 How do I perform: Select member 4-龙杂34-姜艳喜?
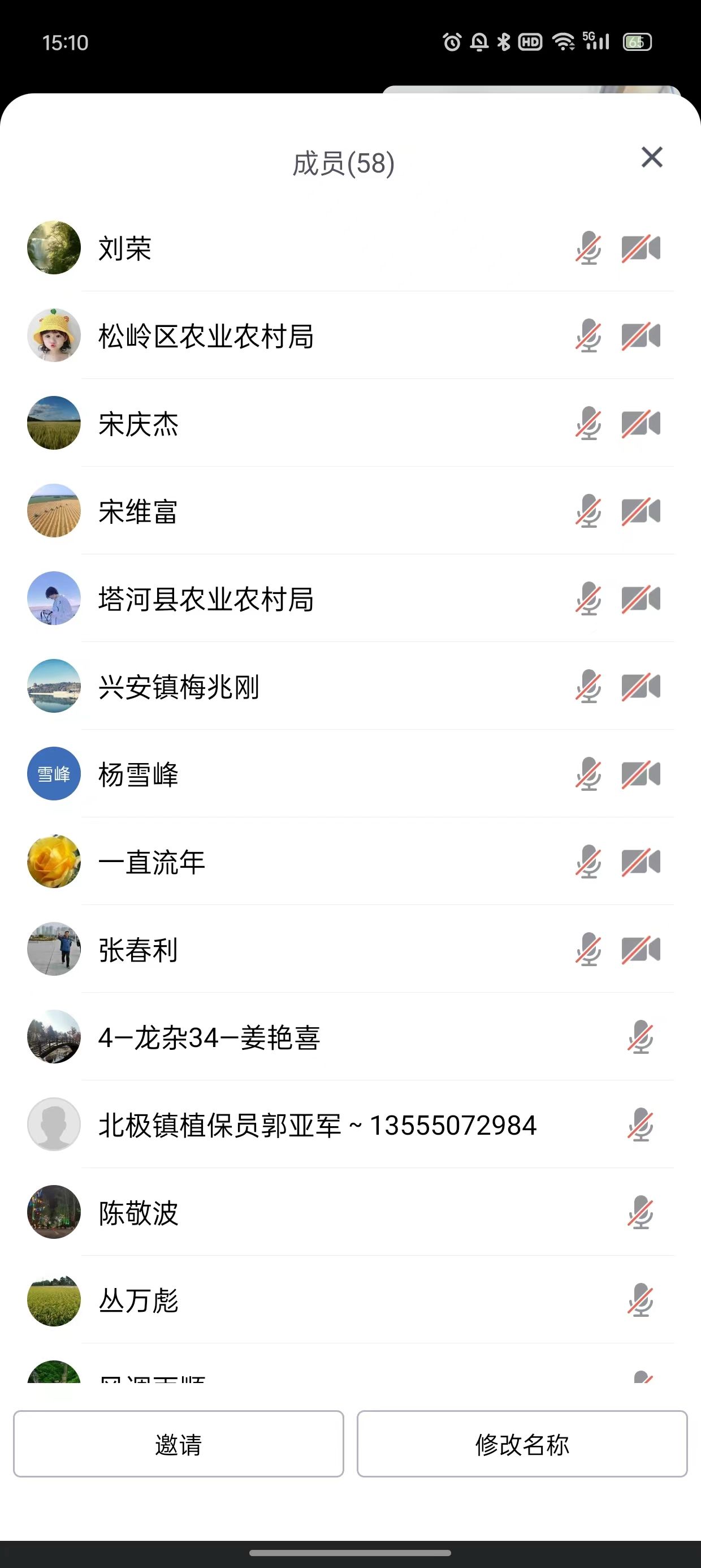209,1037
